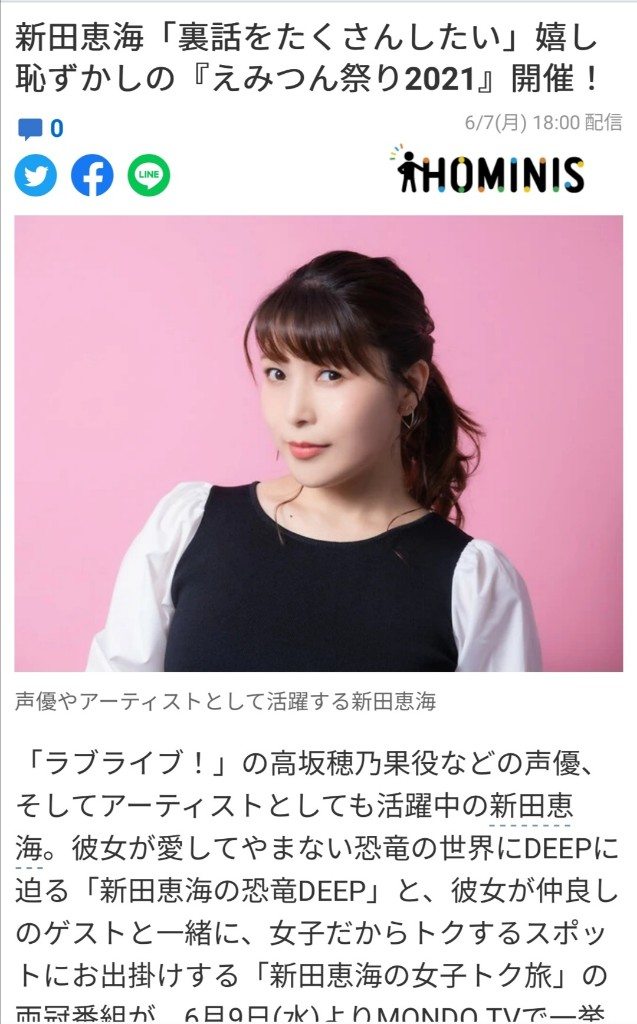The width and height of the screenshot is (637, 1024).
Task: Share the article via LINE
Action: (x=148, y=176)
